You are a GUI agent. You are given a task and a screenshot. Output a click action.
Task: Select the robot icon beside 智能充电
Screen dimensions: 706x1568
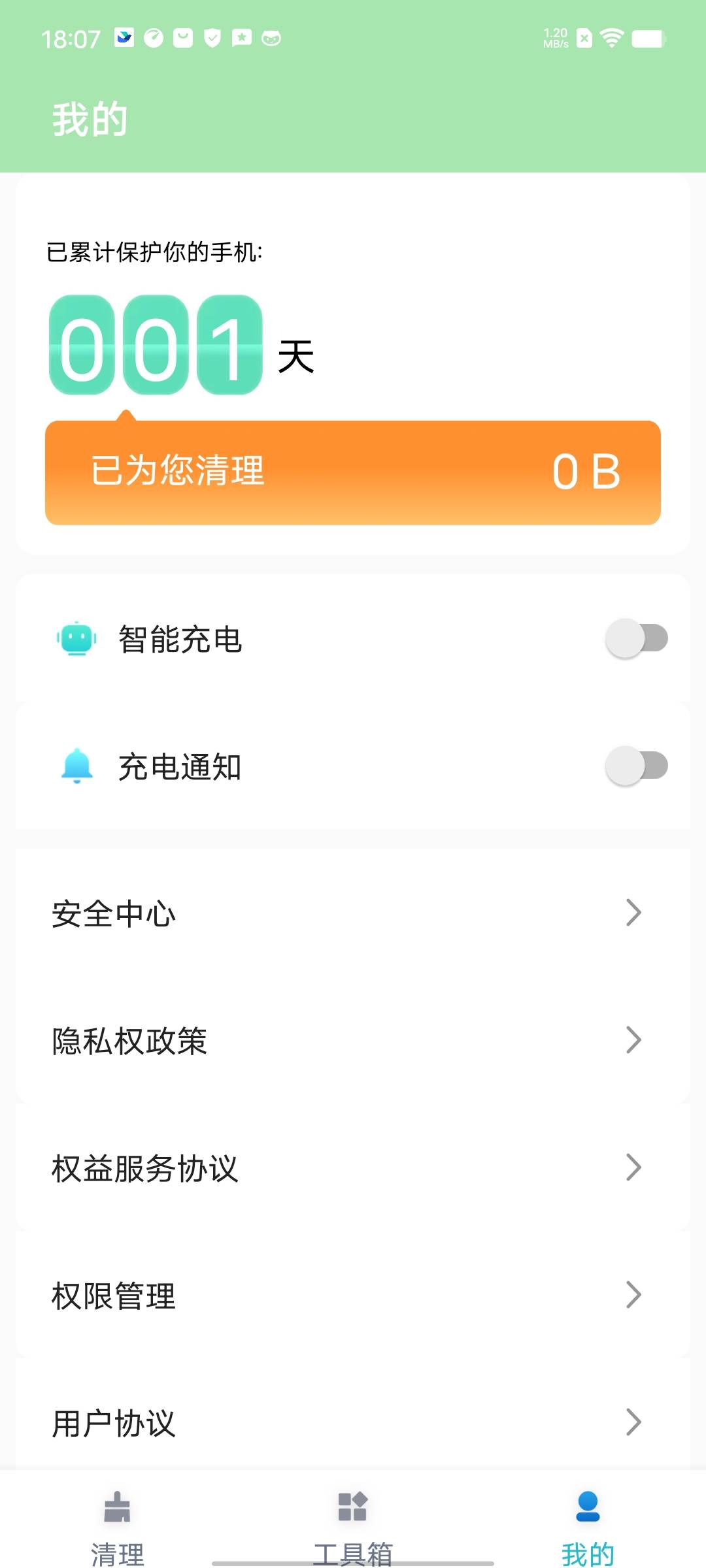pyautogui.click(x=76, y=640)
